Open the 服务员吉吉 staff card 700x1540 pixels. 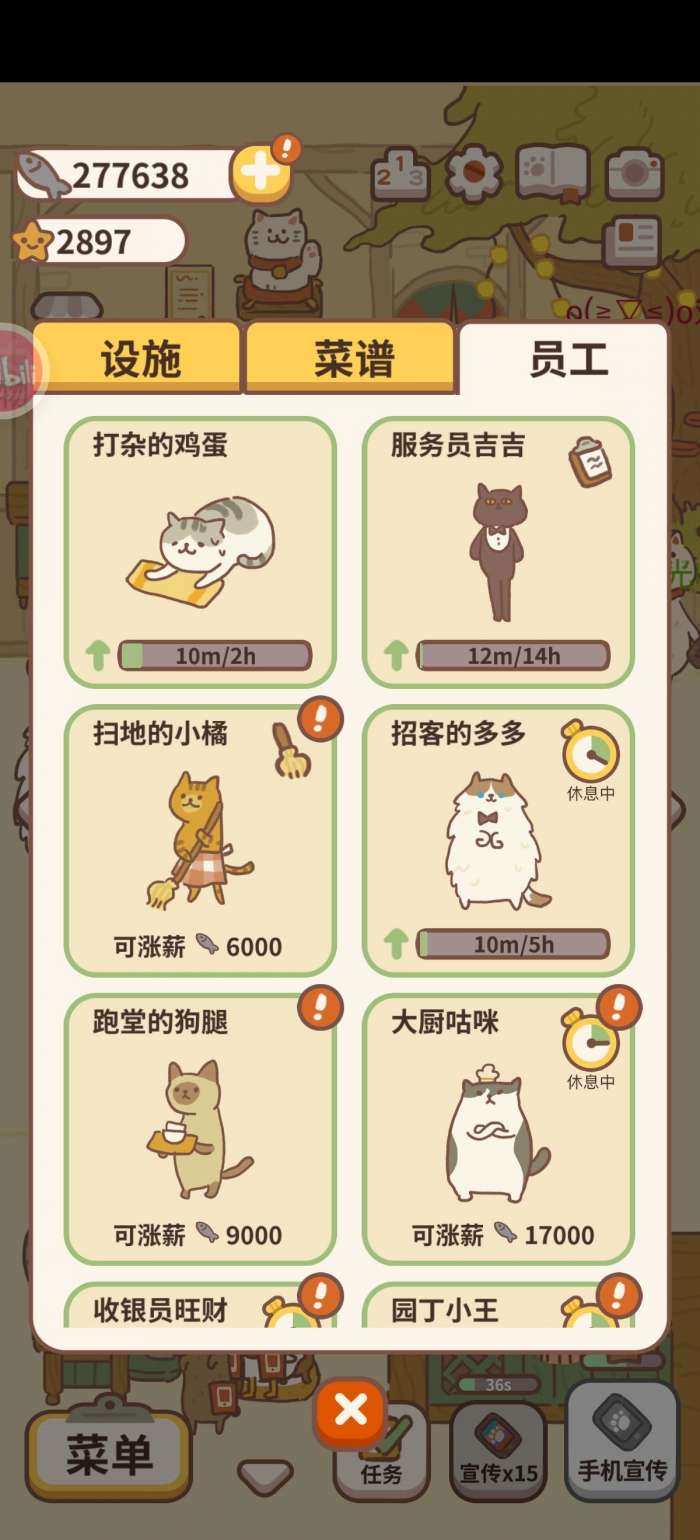point(497,552)
